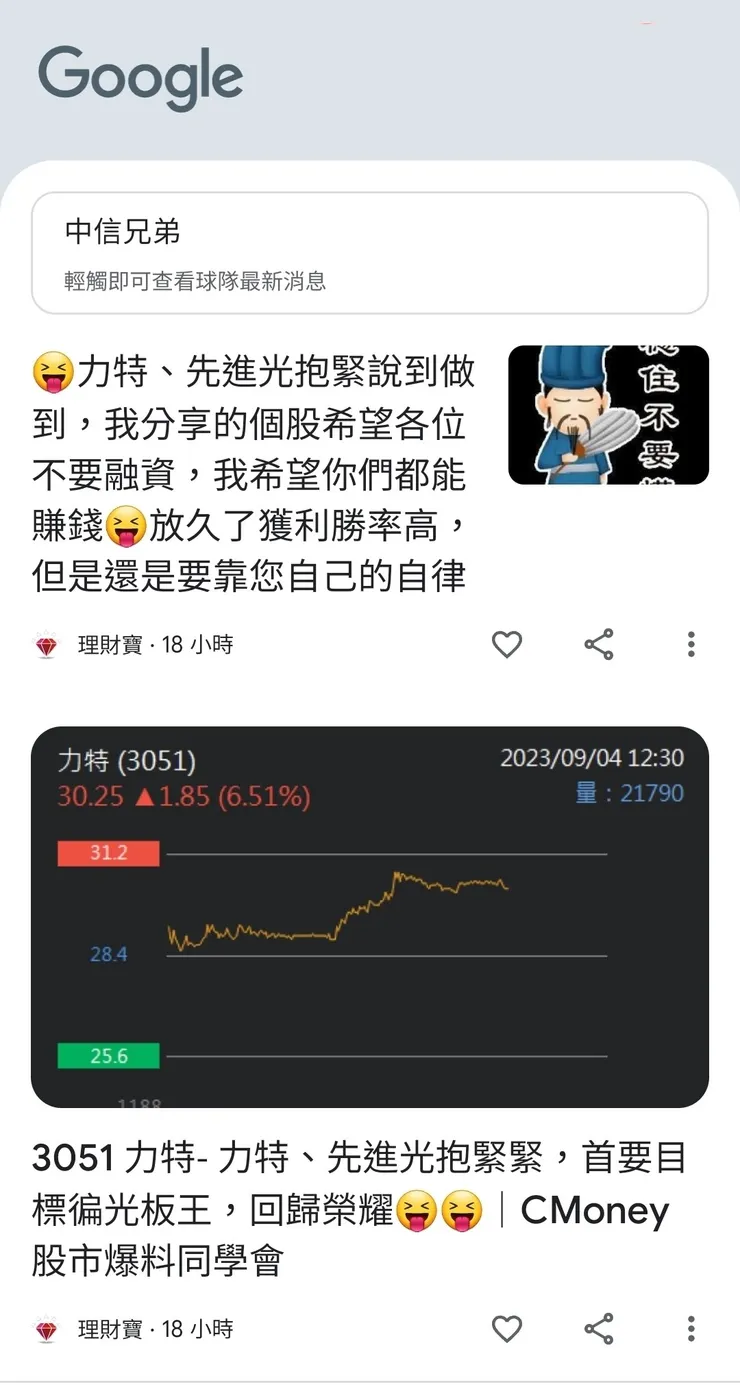The width and height of the screenshot is (740, 1385).
Task: Click the 理財寶 diamond icon on the second post
Action: [46, 1329]
